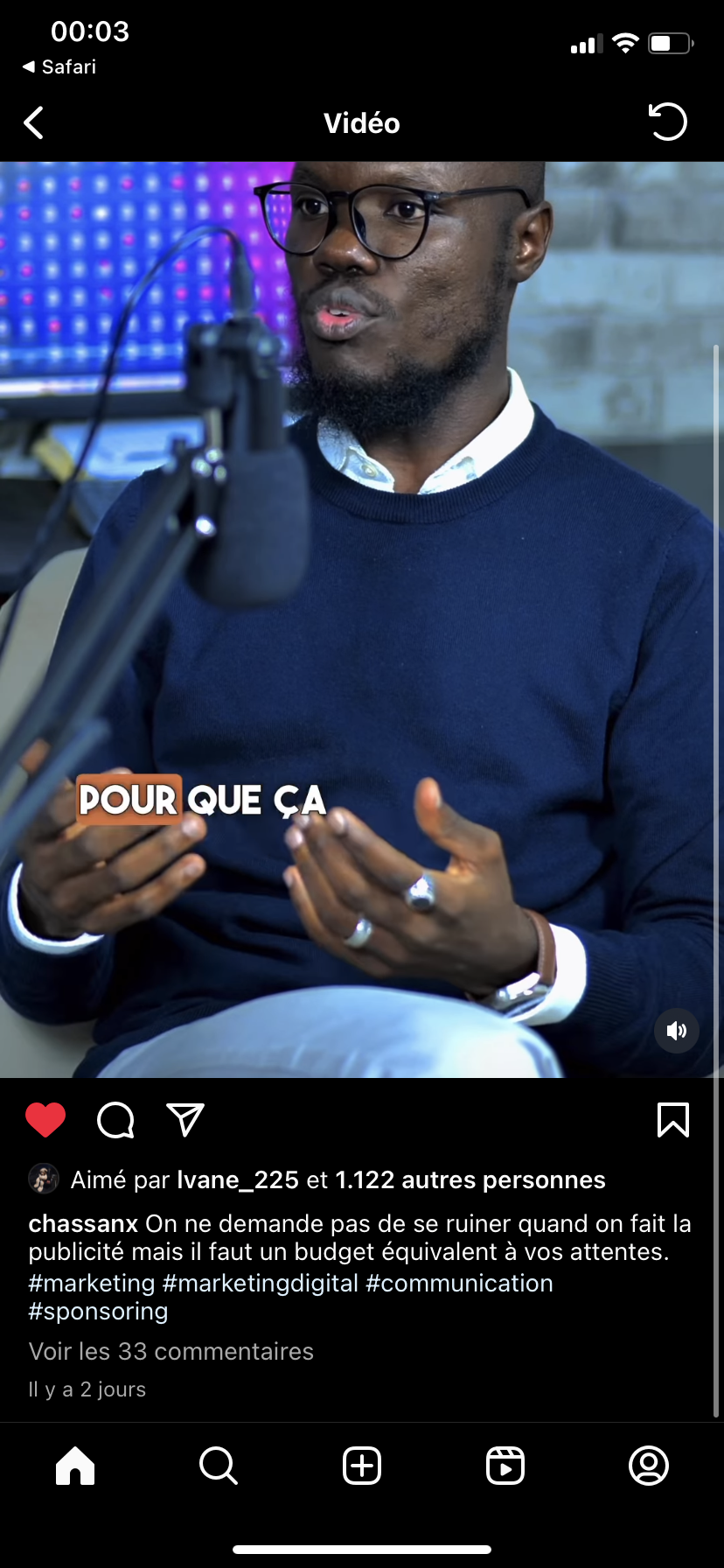724x1568 pixels.
Task: Create a new post with the plus tab
Action: click(x=362, y=1466)
